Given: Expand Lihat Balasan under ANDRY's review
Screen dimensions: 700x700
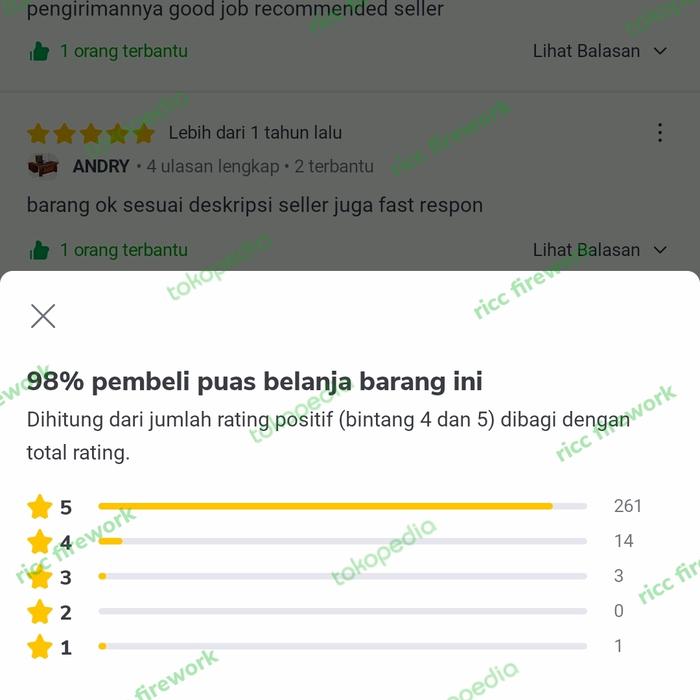Looking at the screenshot, I should [599, 250].
